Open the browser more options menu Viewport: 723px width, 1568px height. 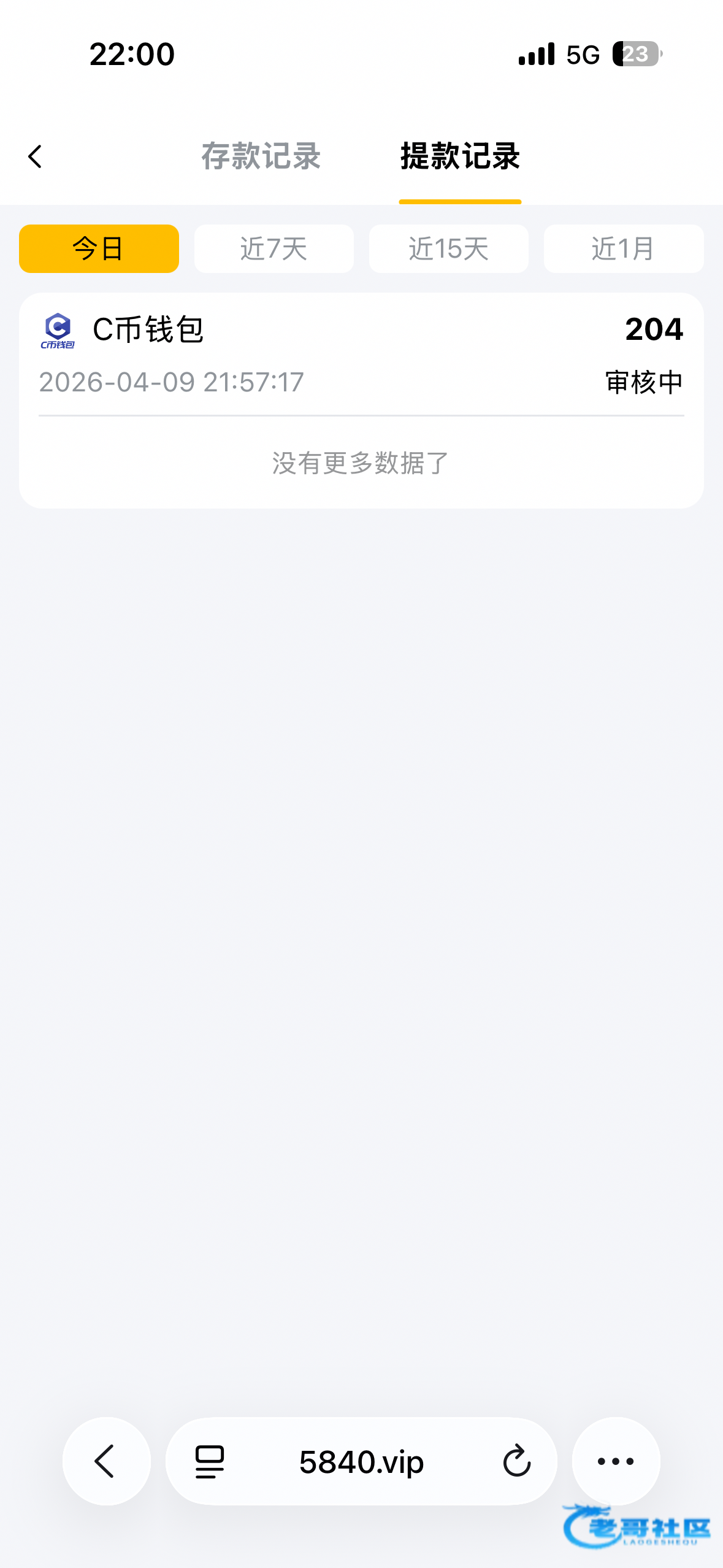click(616, 1461)
